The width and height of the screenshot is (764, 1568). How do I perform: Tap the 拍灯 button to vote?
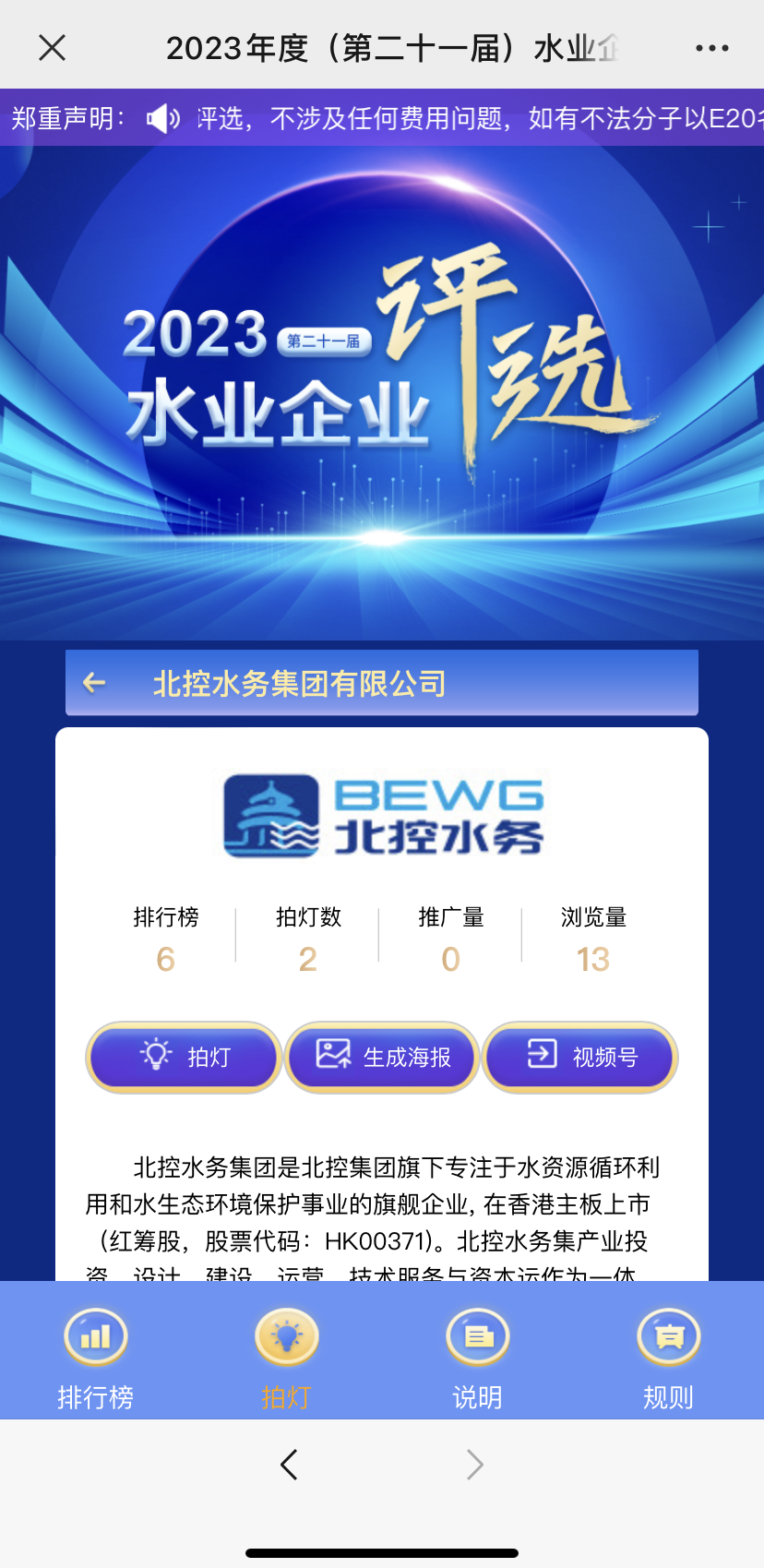pyautogui.click(x=185, y=1057)
